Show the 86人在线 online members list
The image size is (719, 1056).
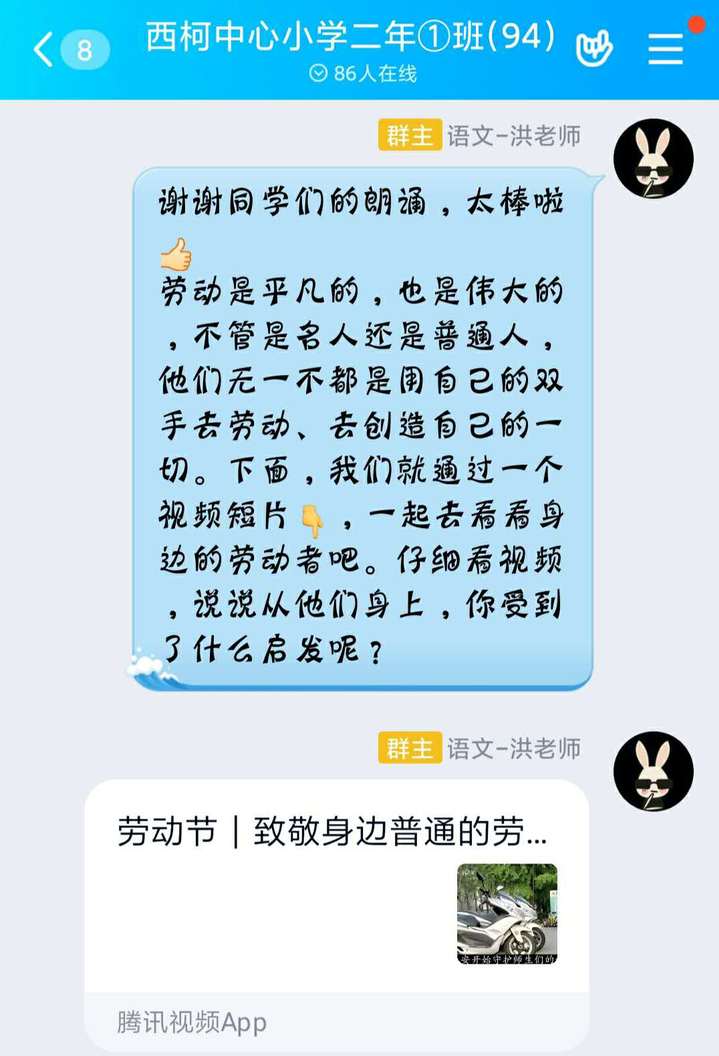[362, 74]
